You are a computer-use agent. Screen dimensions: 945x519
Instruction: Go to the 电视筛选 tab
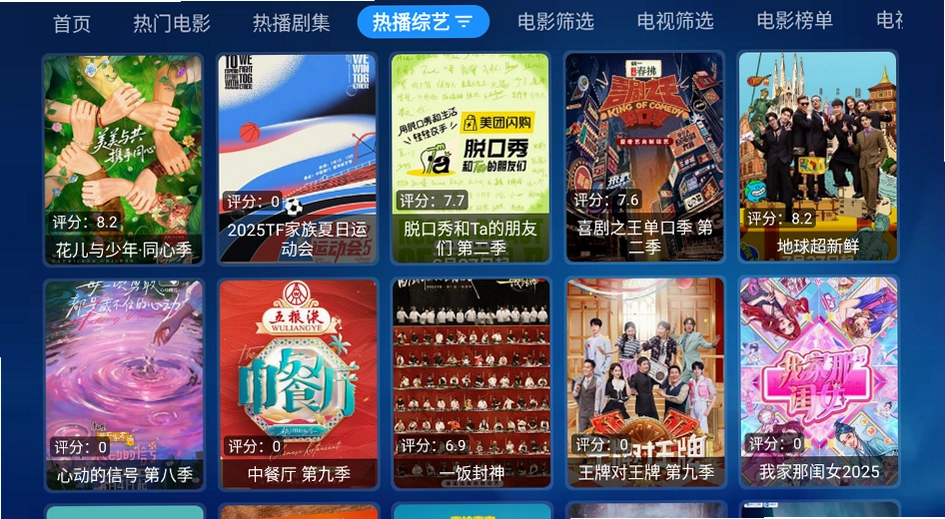675,22
